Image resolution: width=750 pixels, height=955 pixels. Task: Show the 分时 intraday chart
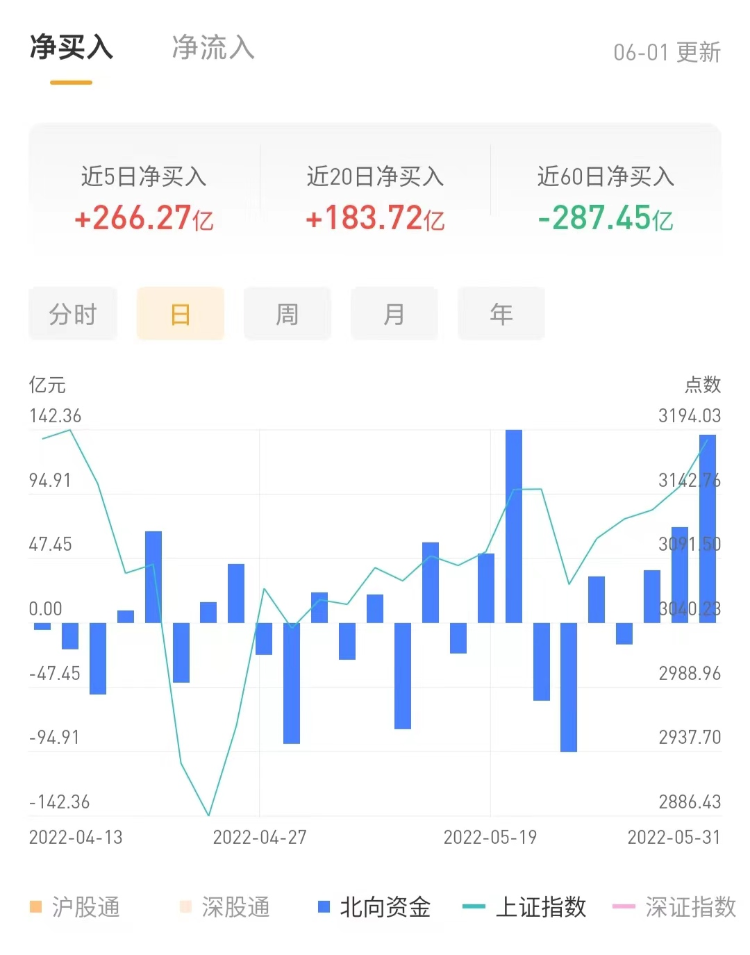click(x=73, y=314)
